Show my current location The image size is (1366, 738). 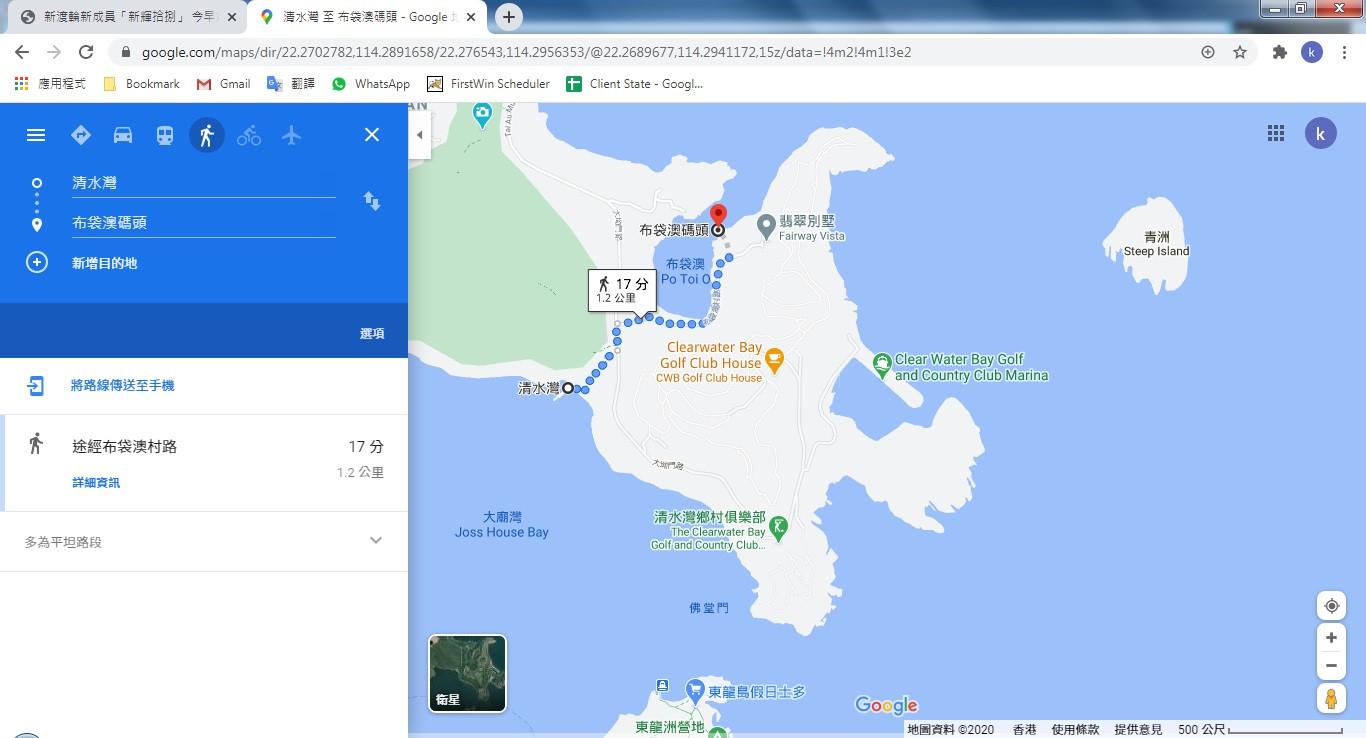pyautogui.click(x=1331, y=606)
